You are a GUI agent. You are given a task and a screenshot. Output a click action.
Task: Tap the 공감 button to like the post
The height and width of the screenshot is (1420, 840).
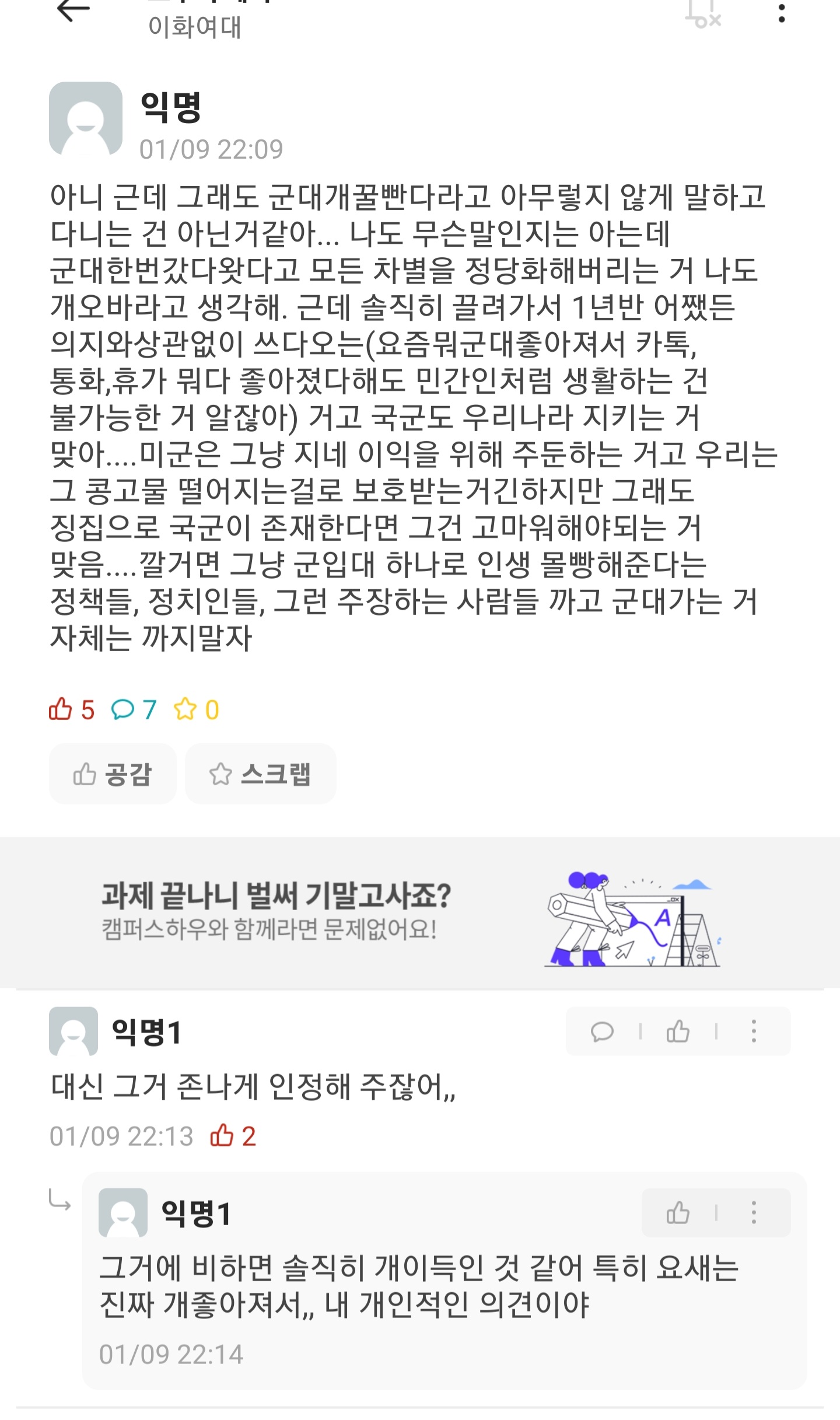pyautogui.click(x=113, y=774)
